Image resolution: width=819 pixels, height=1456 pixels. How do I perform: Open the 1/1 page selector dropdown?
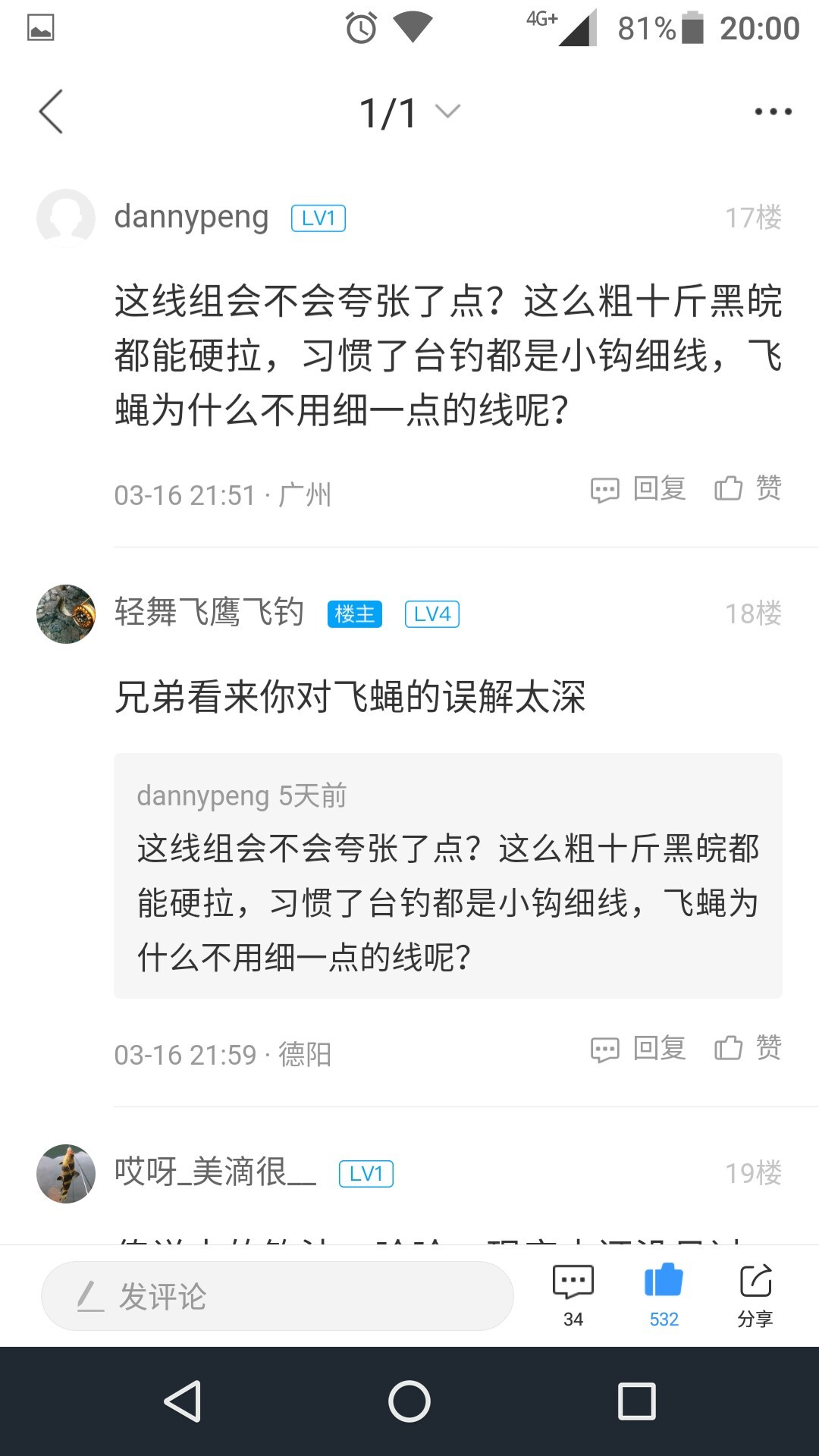(409, 112)
